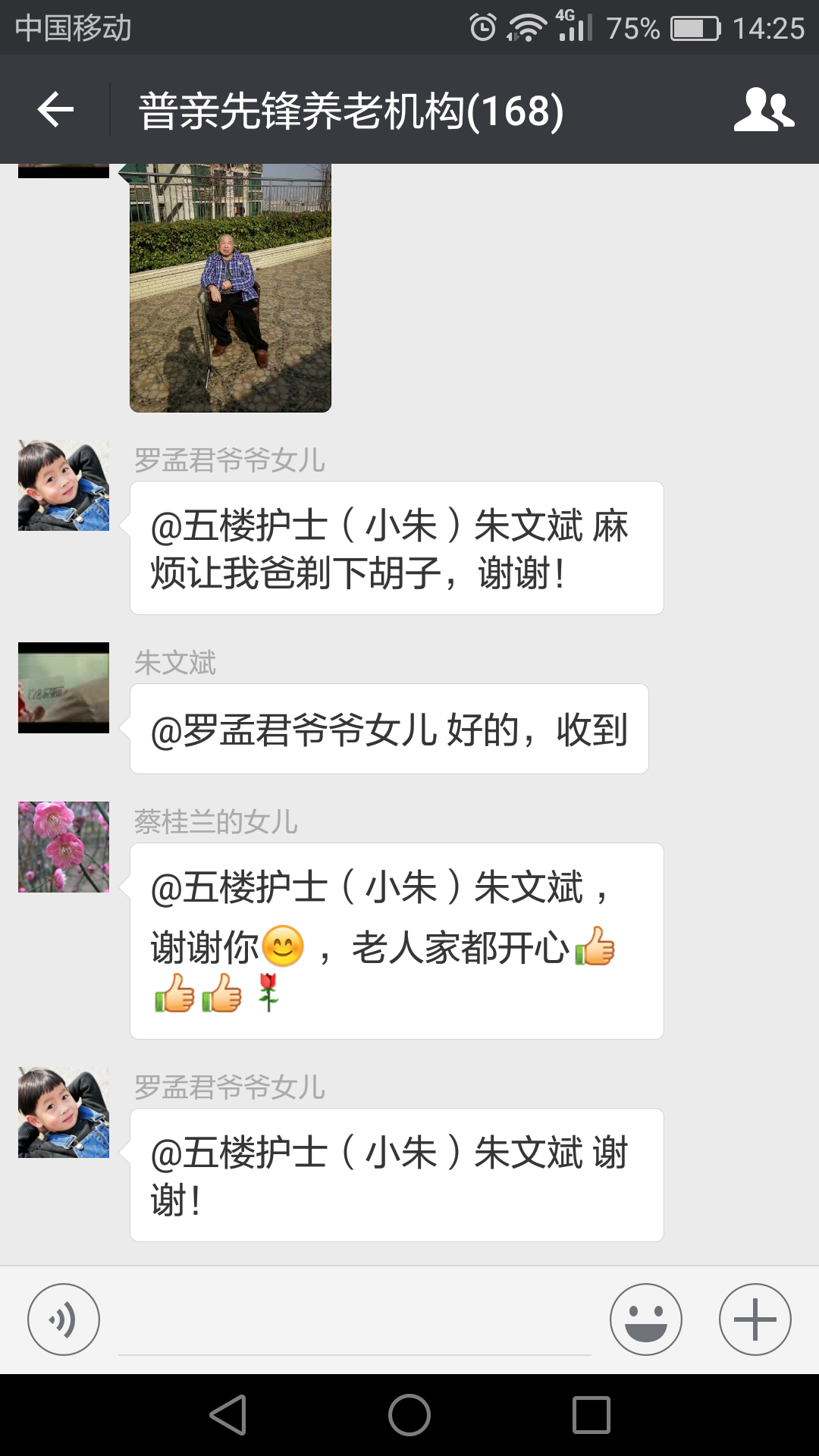Tap 朱文斌's profile avatar
This screenshot has width=819, height=1456.
pos(64,688)
